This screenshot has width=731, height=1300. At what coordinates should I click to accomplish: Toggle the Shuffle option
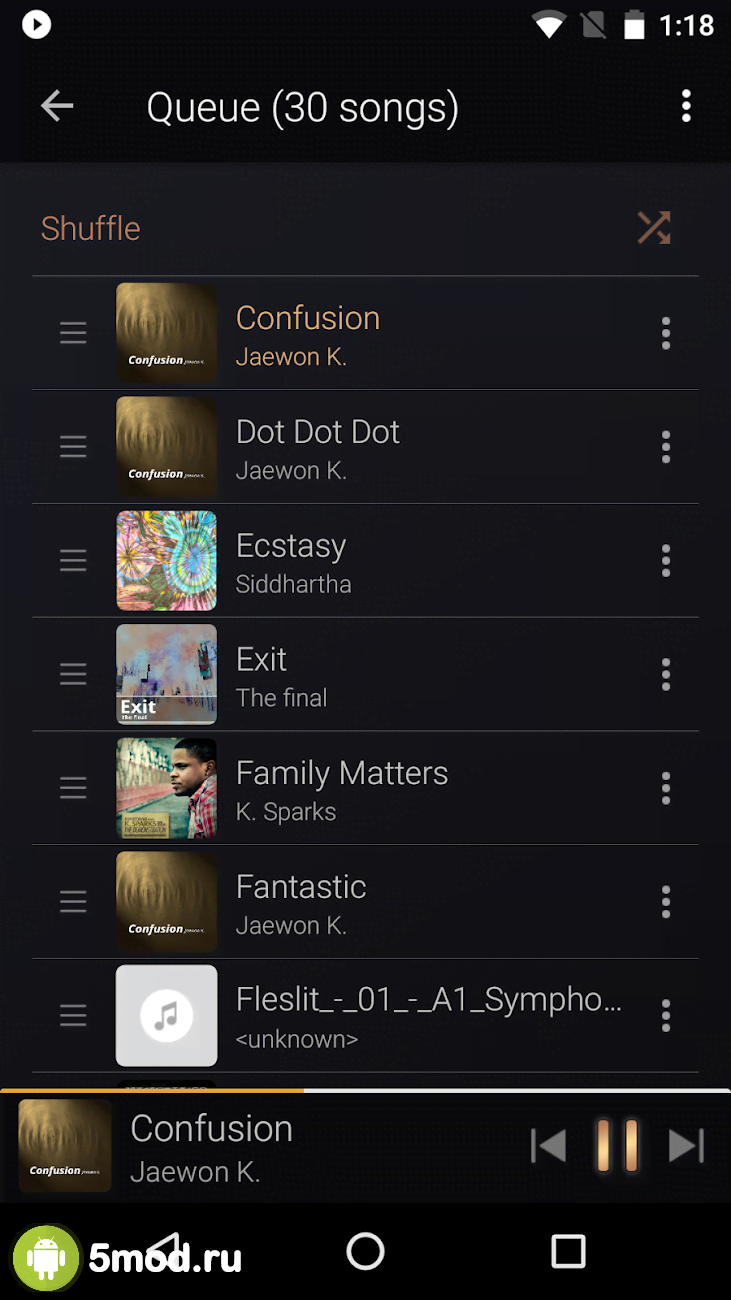[654, 228]
